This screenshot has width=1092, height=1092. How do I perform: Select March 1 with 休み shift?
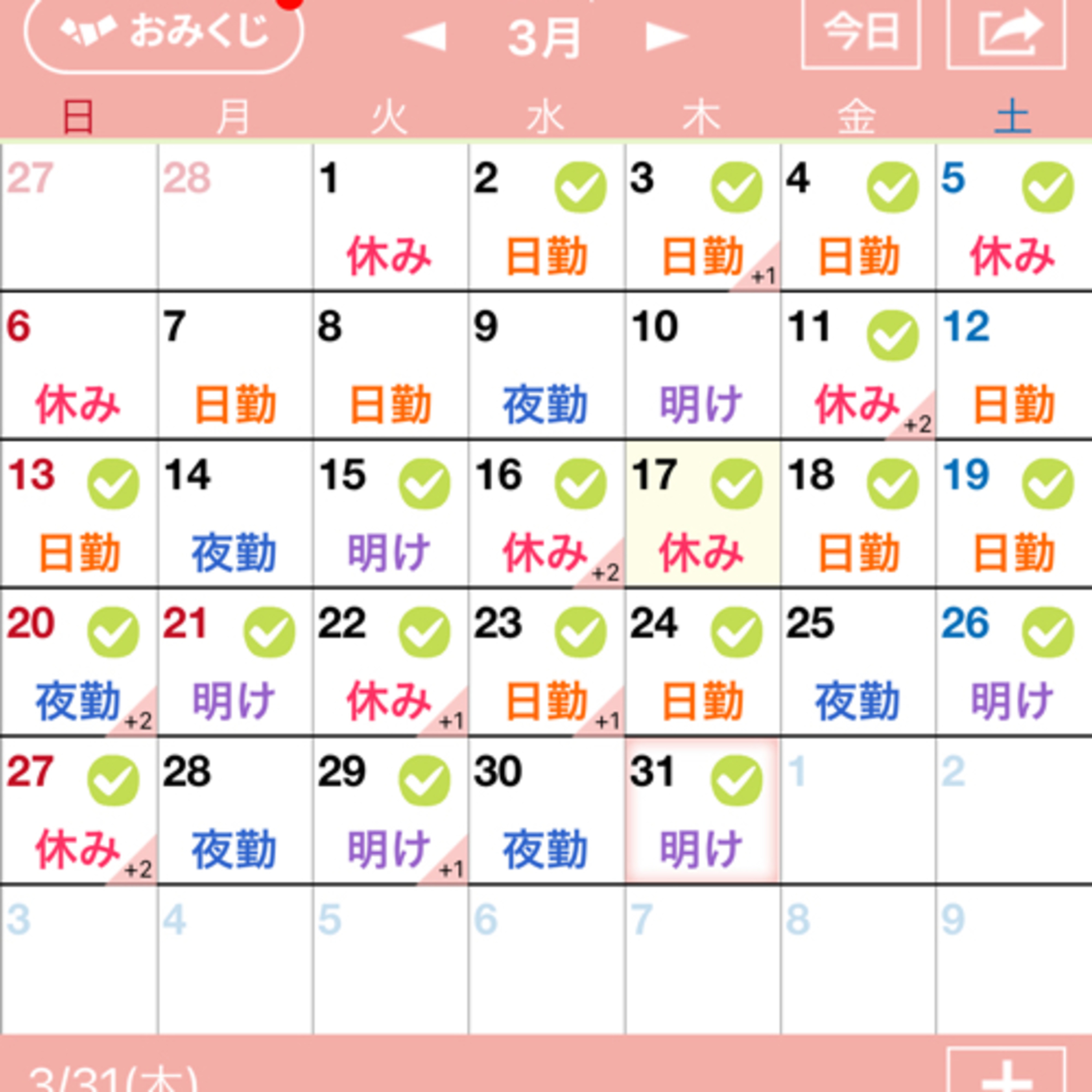(x=391, y=218)
